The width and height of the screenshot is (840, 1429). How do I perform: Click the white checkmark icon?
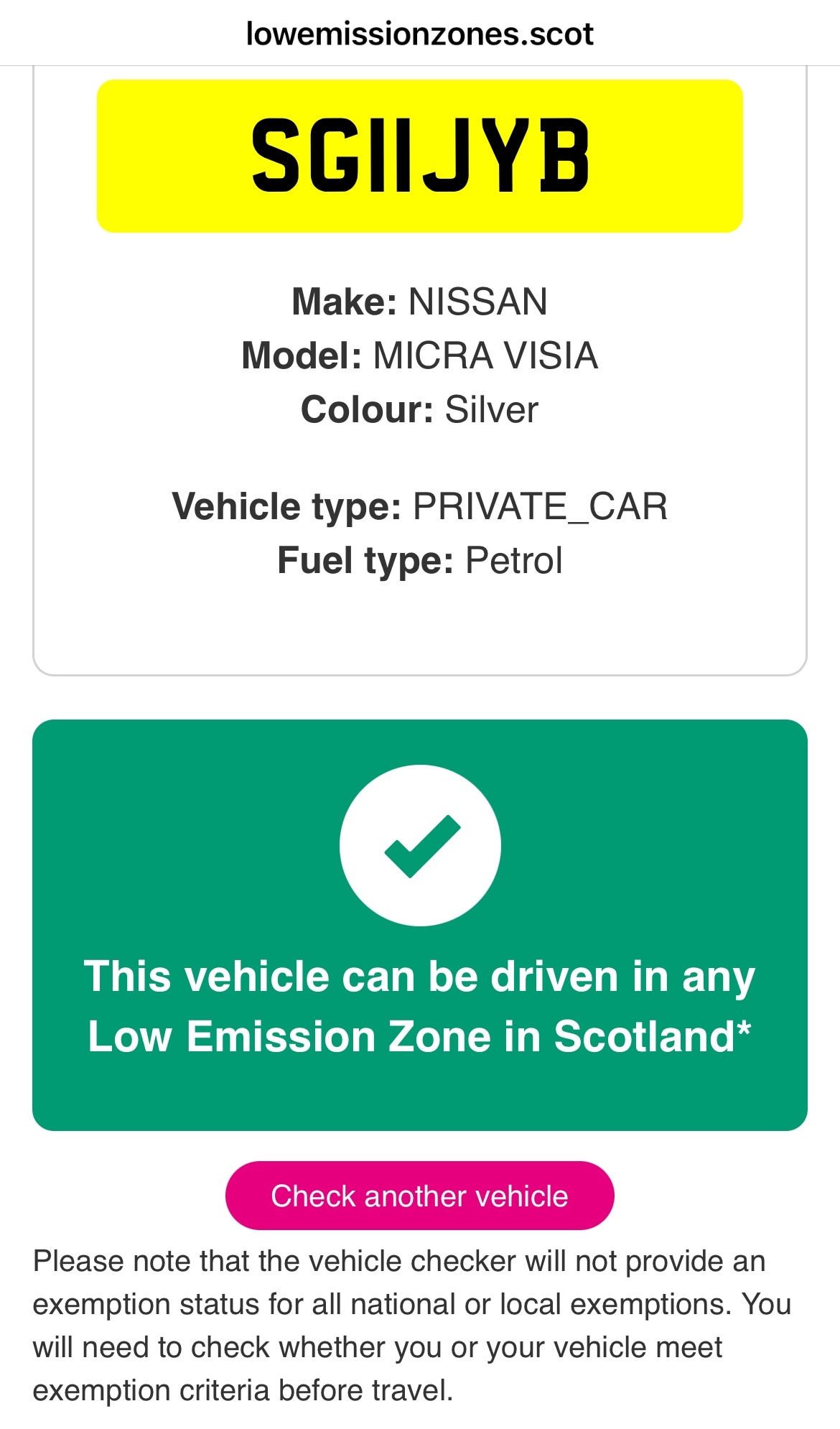[420, 846]
